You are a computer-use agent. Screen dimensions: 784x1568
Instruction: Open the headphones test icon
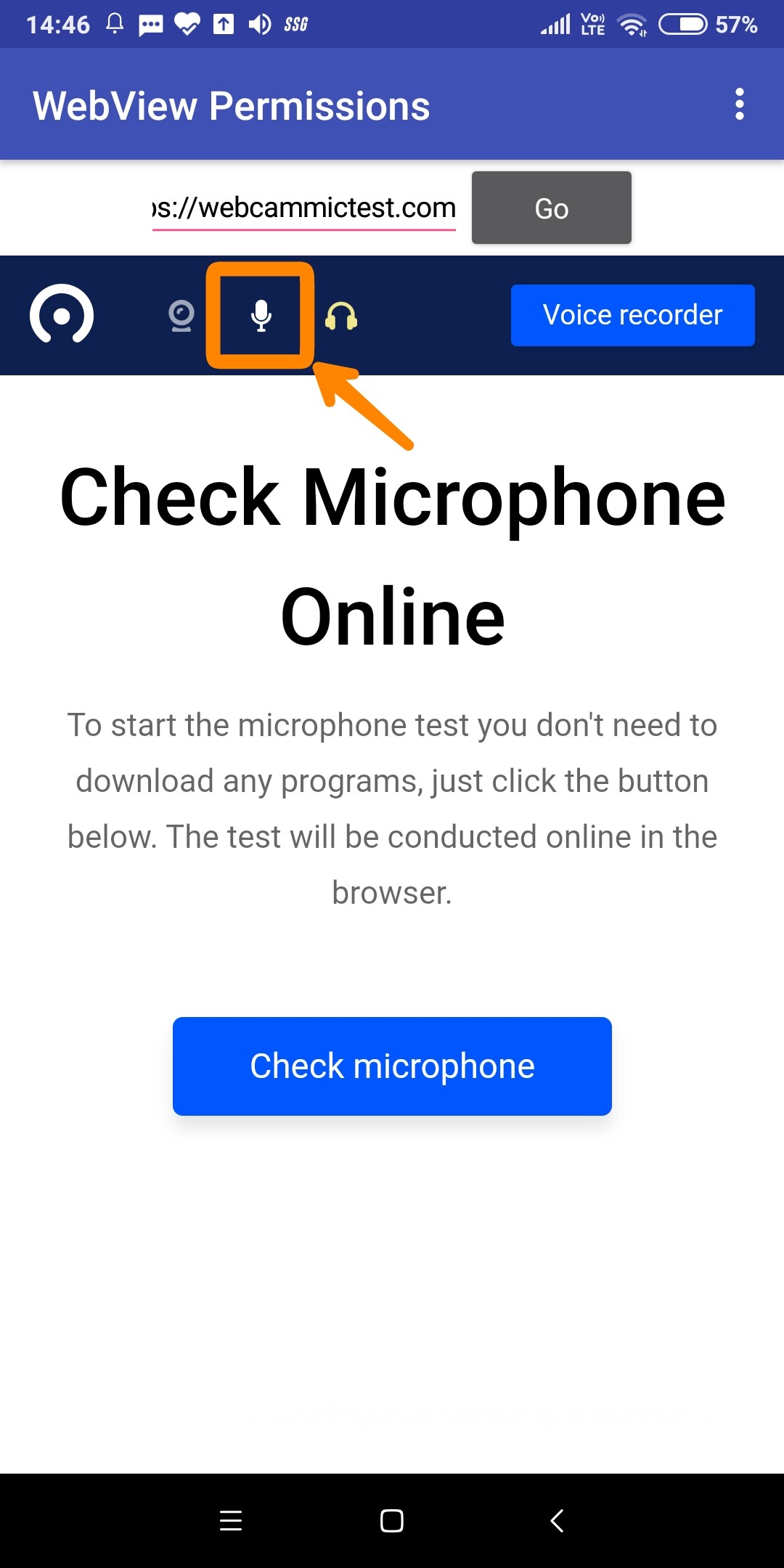(x=341, y=316)
